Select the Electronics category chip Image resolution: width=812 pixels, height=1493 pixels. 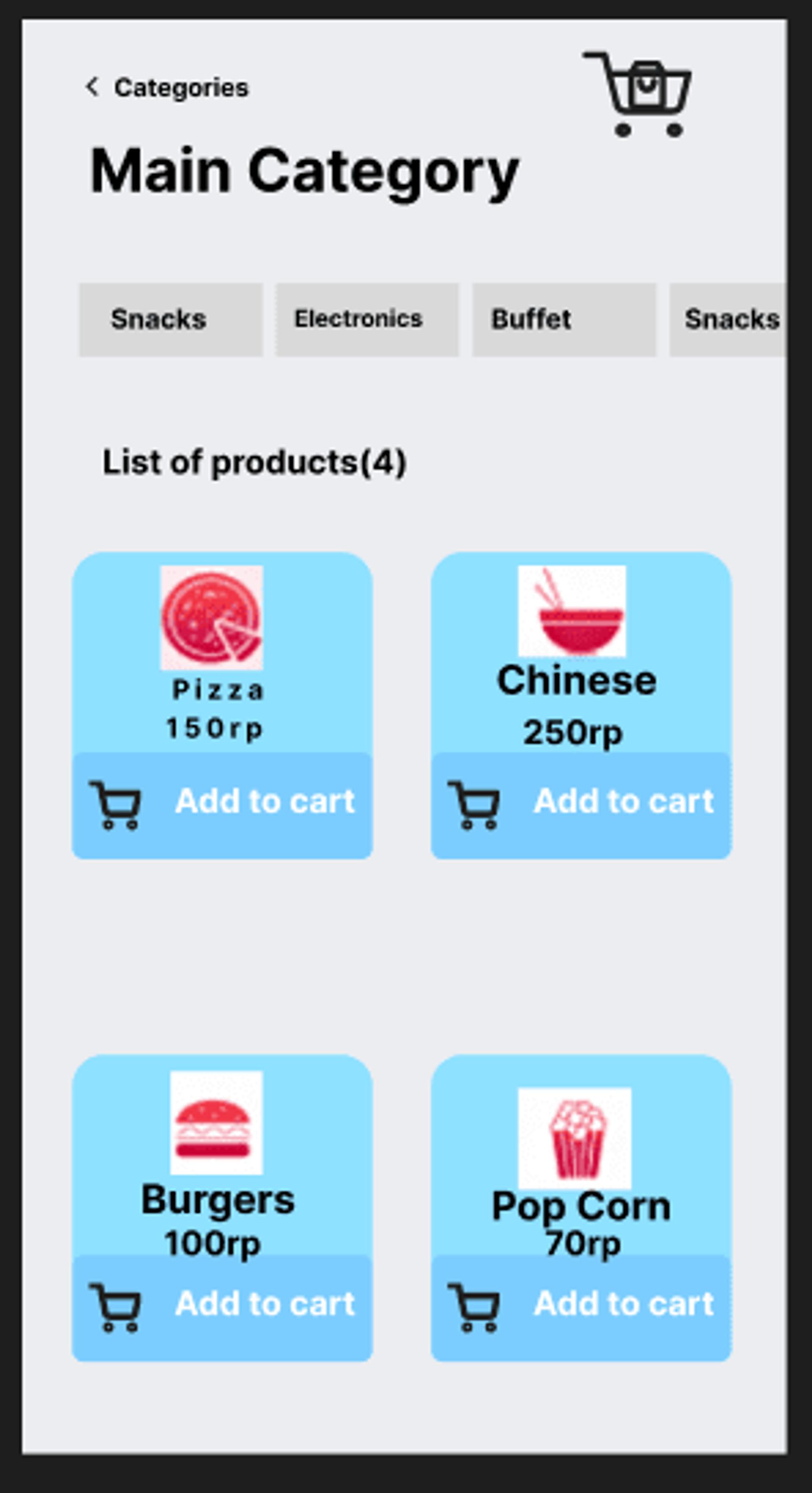[367, 319]
